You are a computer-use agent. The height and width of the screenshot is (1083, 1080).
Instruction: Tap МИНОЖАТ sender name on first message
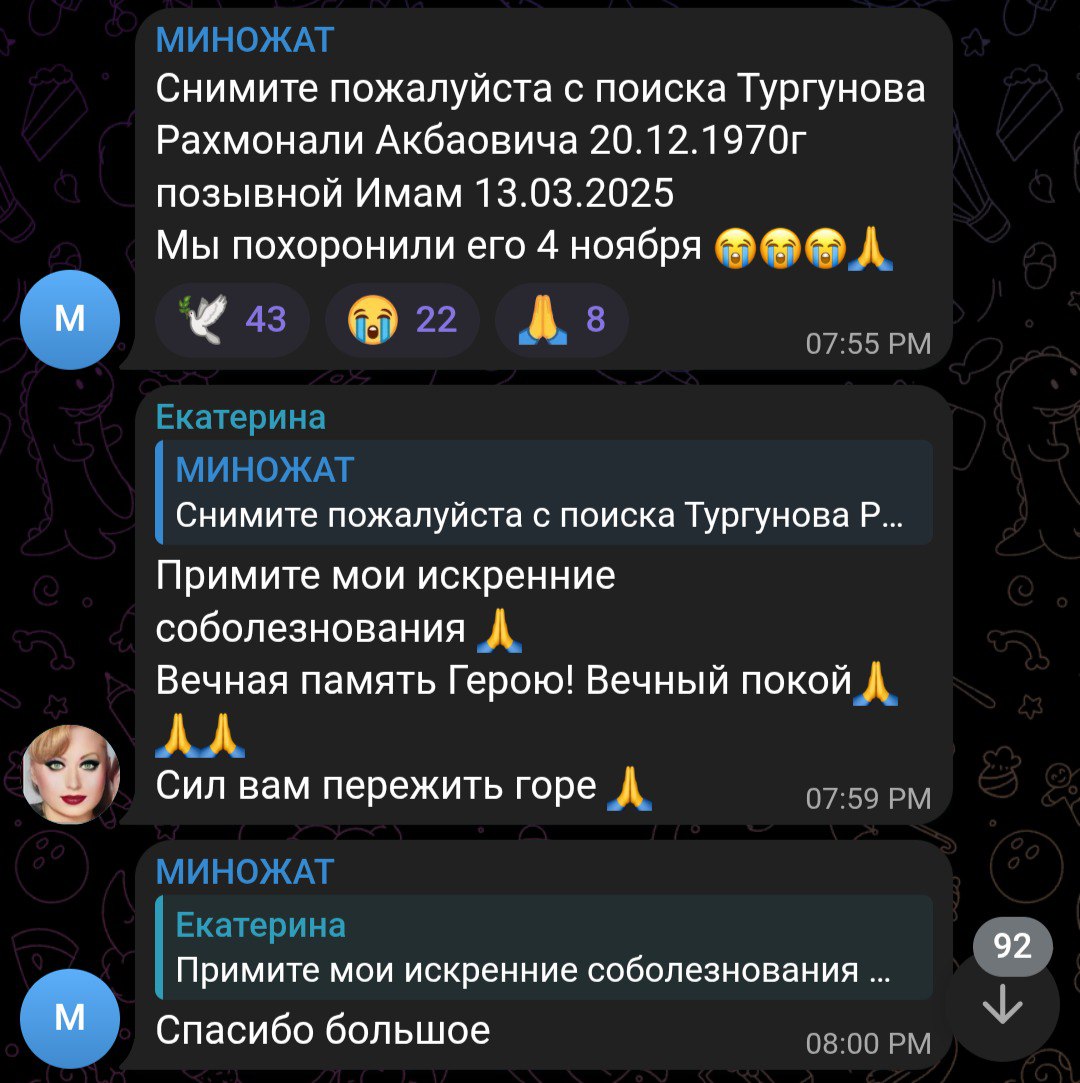click(x=245, y=40)
